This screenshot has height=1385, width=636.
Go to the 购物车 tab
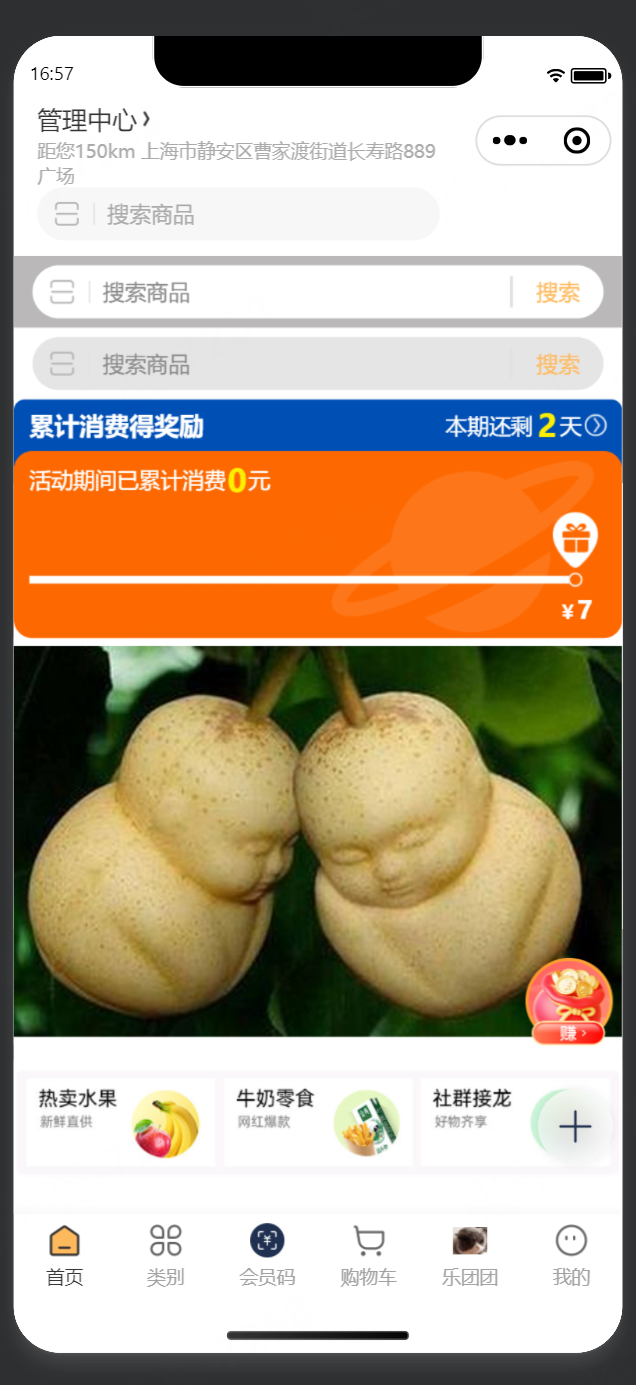(368, 1256)
